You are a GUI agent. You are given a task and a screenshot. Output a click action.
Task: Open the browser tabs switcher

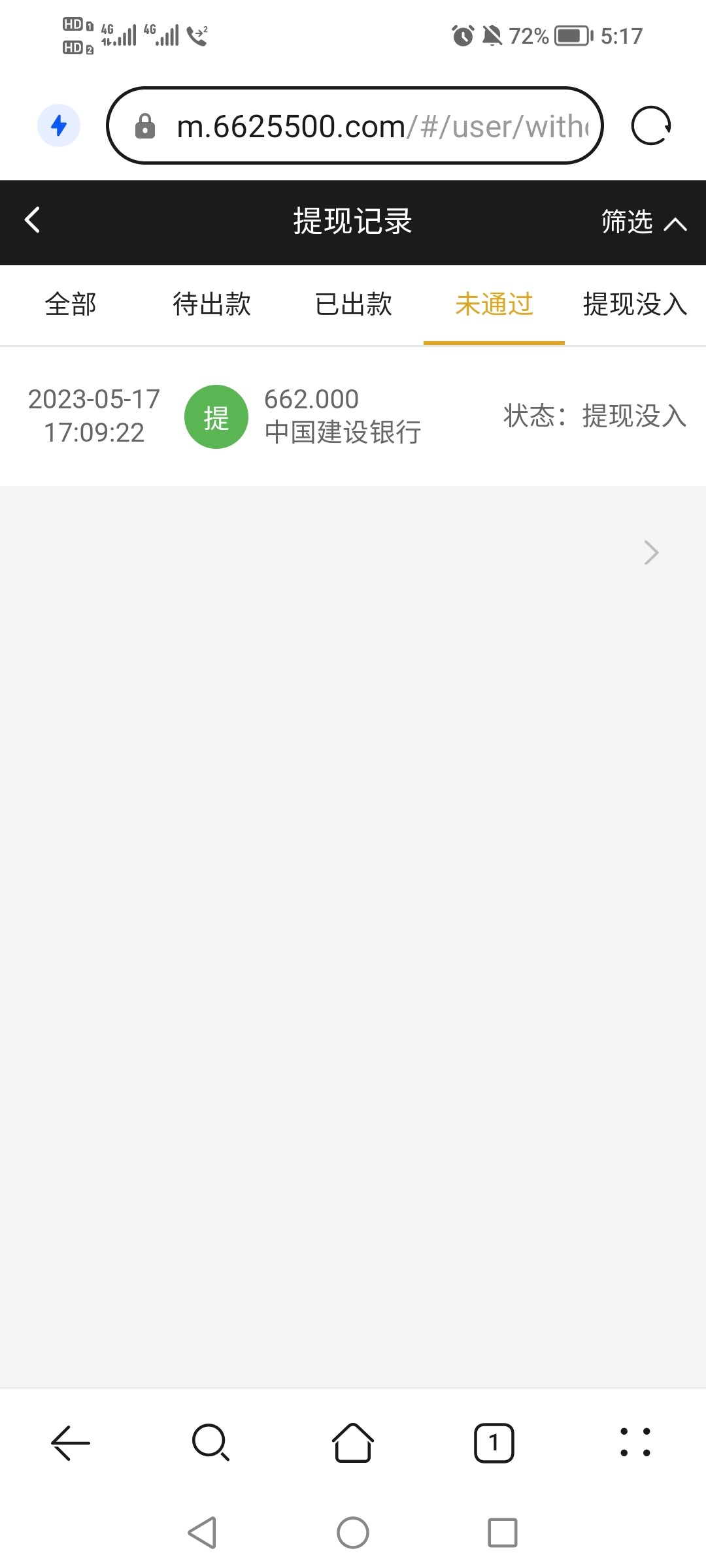point(494,1442)
